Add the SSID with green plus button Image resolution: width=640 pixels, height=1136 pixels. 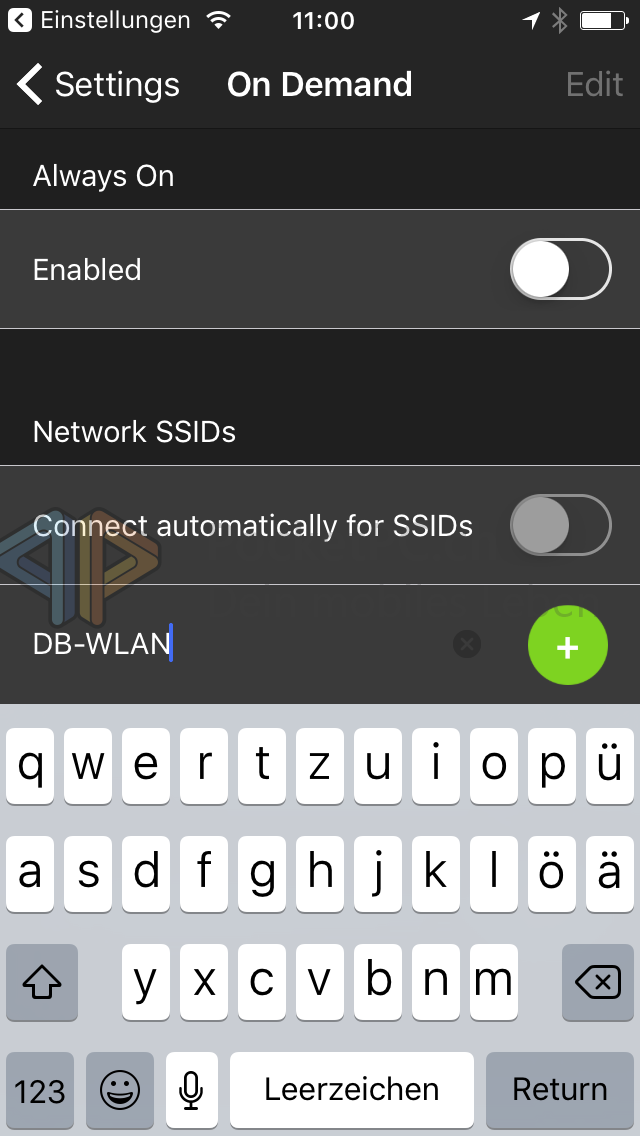[x=567, y=647]
